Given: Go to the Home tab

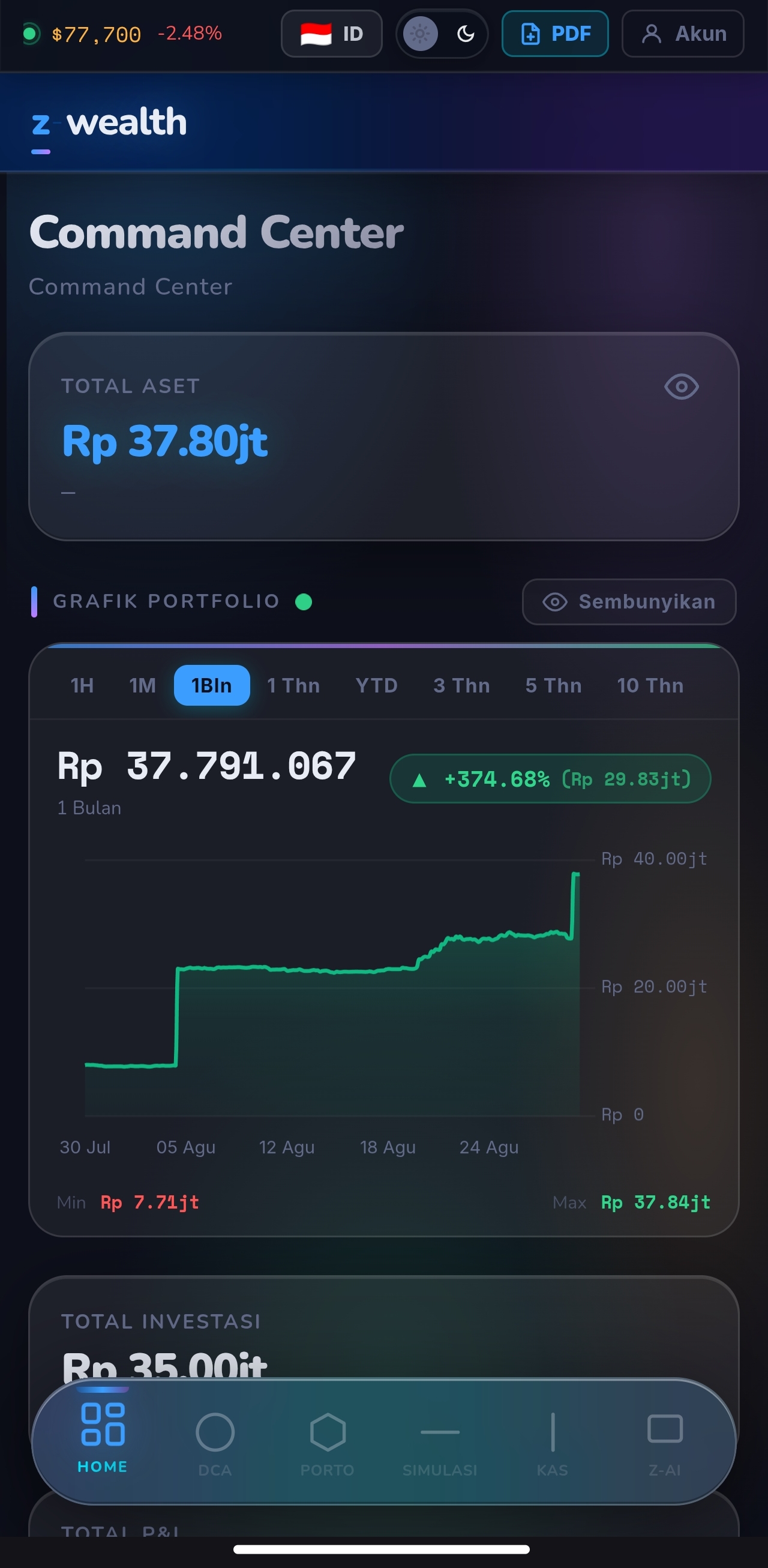Looking at the screenshot, I should click(x=103, y=1438).
